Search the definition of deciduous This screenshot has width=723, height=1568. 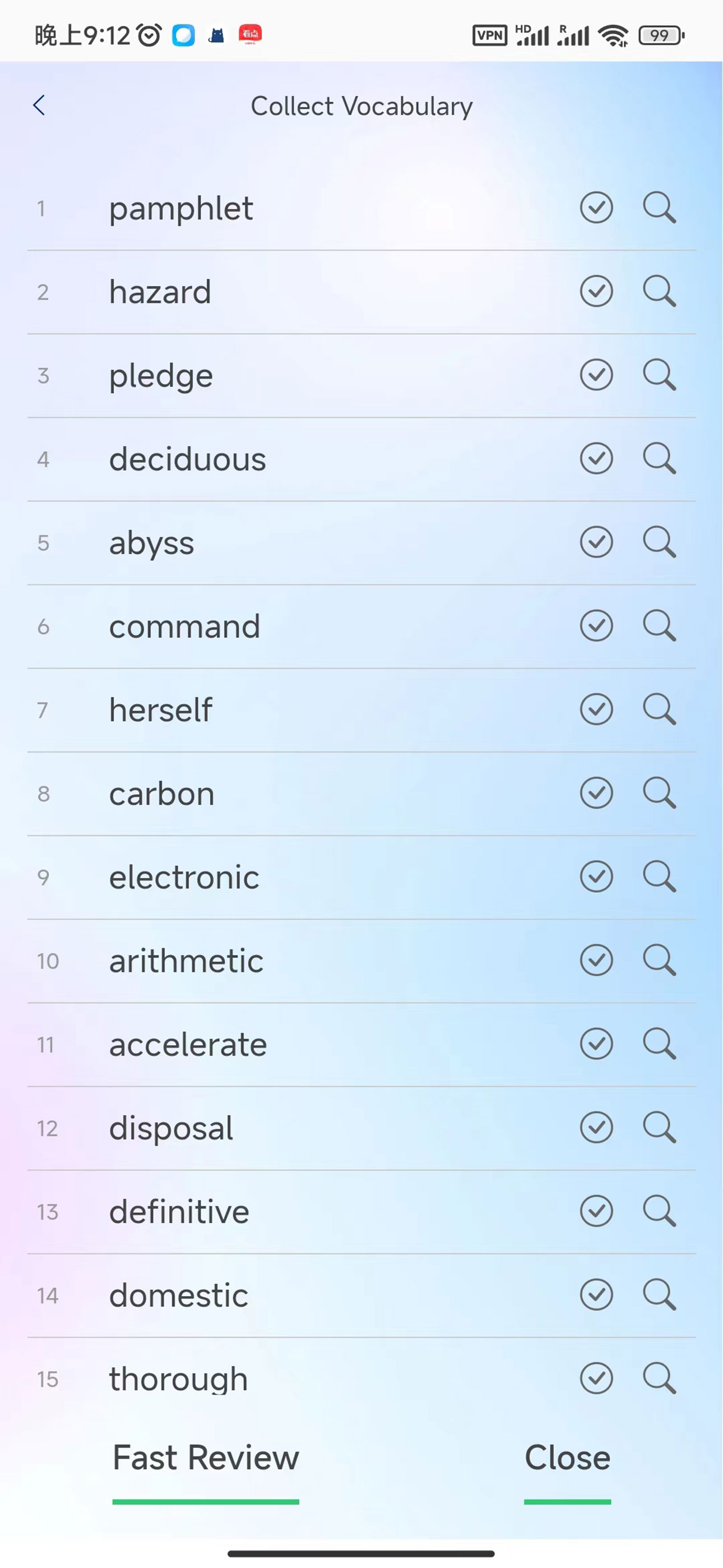659,458
